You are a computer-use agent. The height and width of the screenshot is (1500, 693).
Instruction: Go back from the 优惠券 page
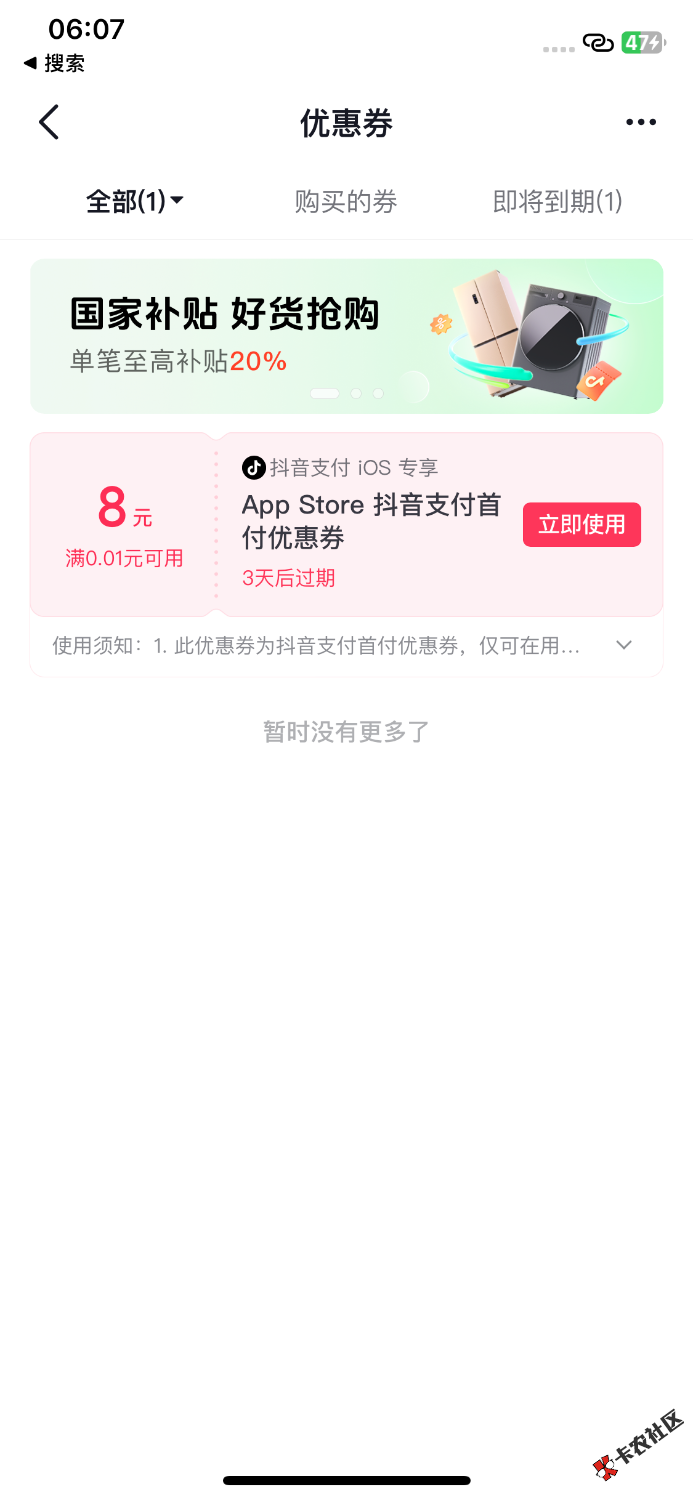(49, 122)
